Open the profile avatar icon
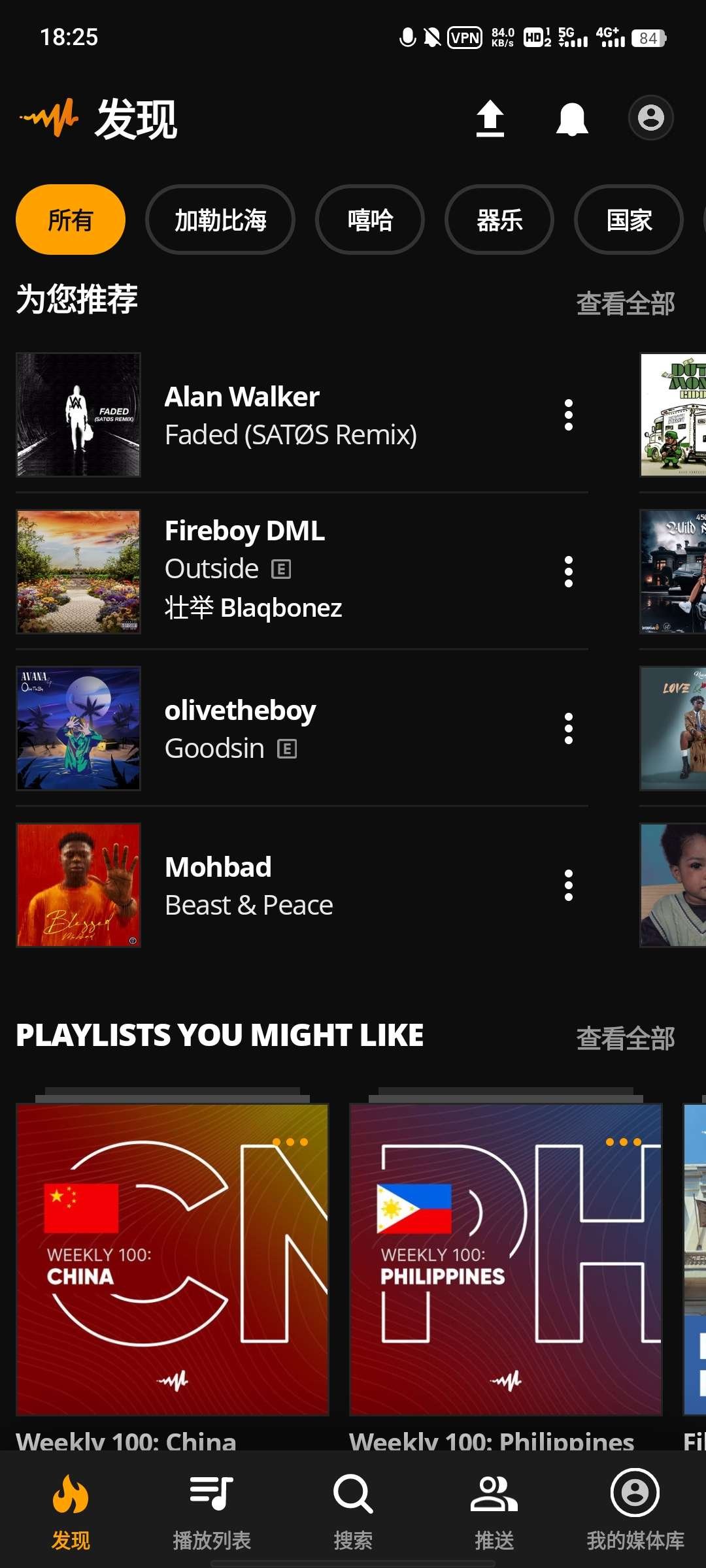 pyautogui.click(x=650, y=118)
